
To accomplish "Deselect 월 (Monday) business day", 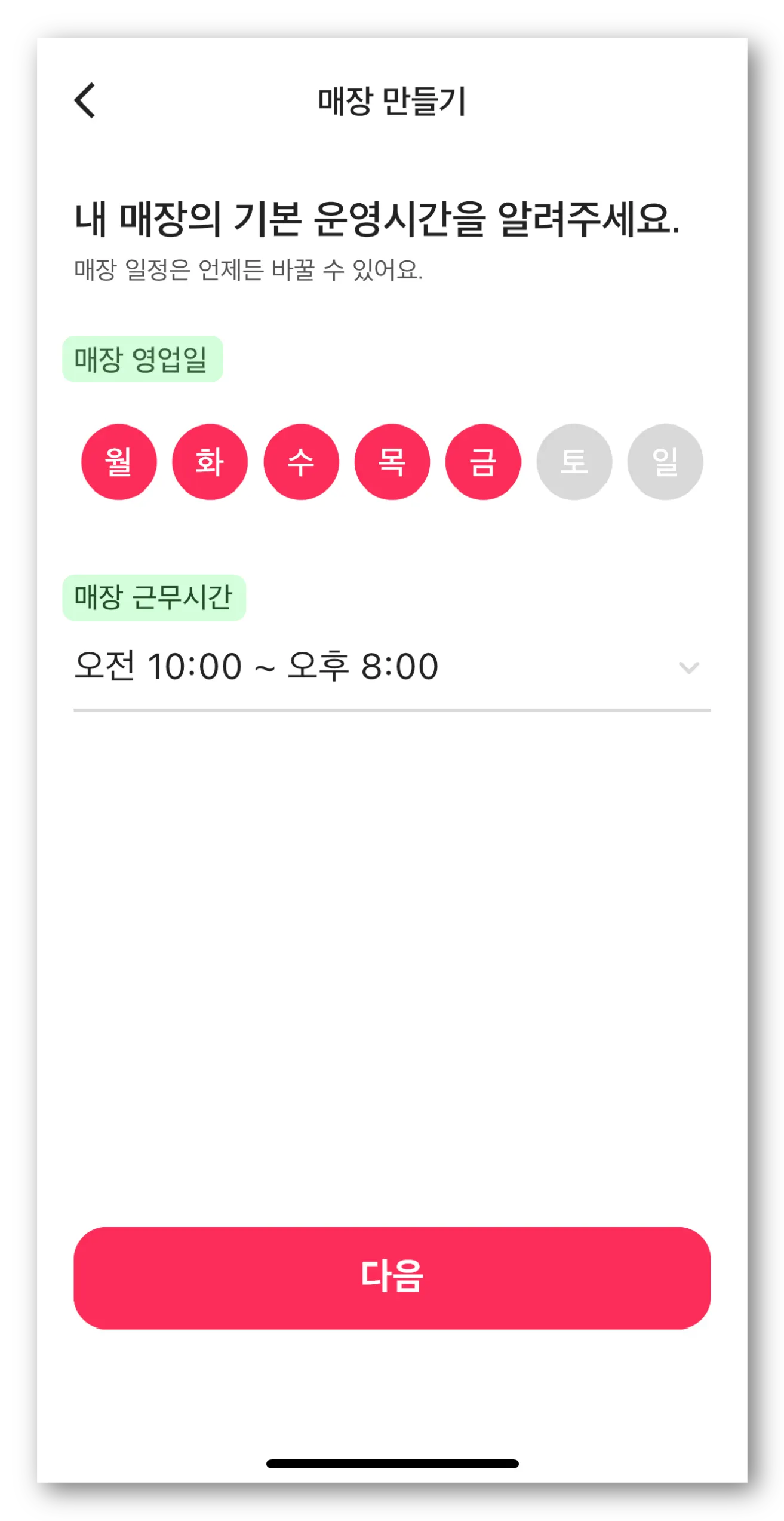I will point(119,462).
